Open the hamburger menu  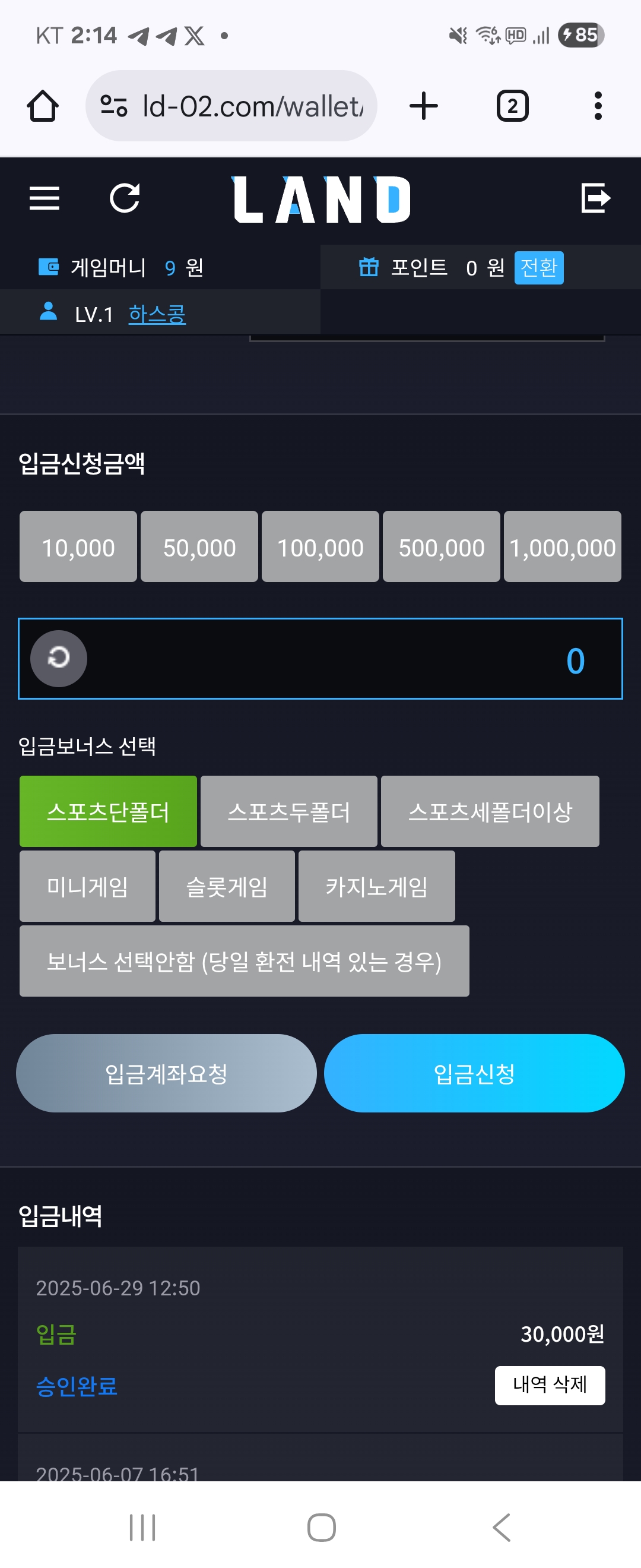tap(45, 198)
